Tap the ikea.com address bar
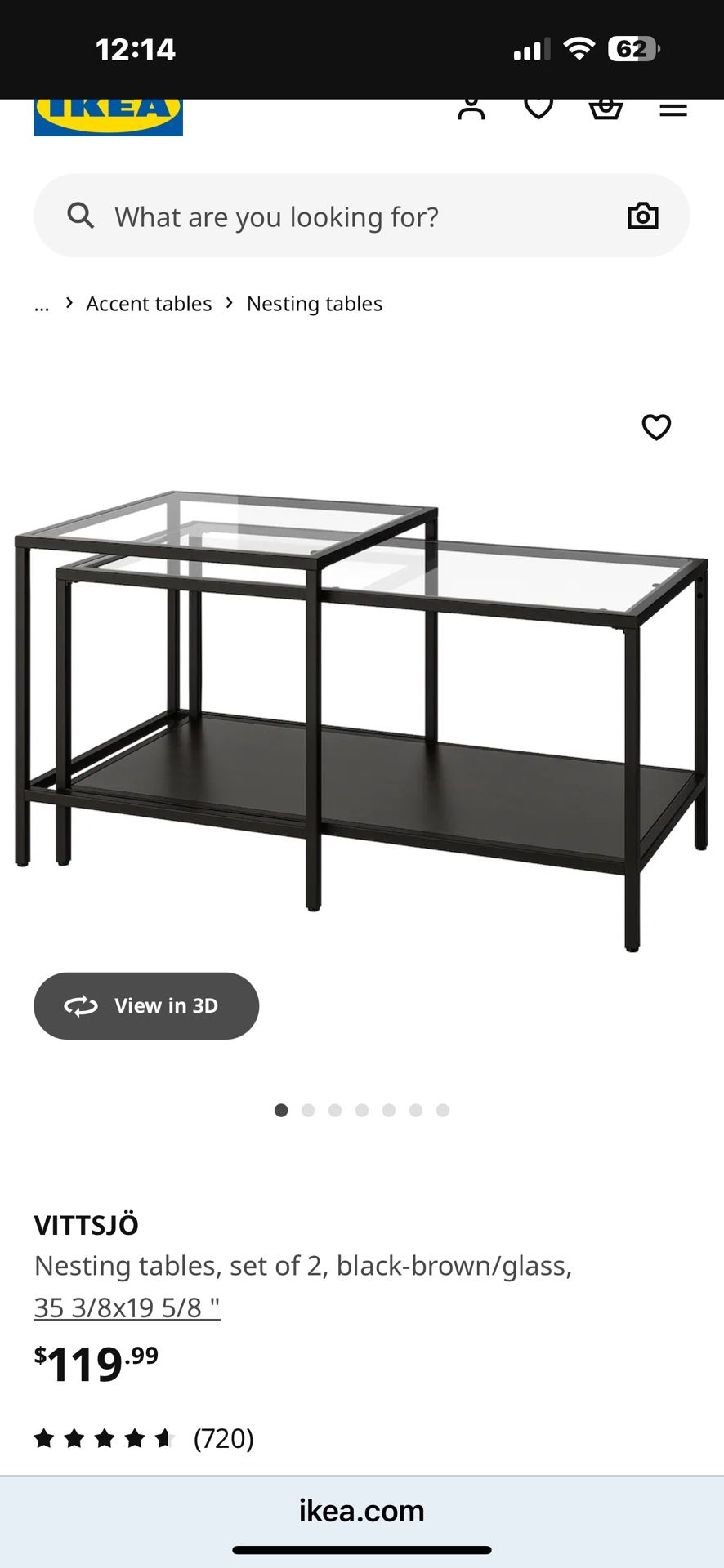This screenshot has height=1568, width=724. point(361,1511)
